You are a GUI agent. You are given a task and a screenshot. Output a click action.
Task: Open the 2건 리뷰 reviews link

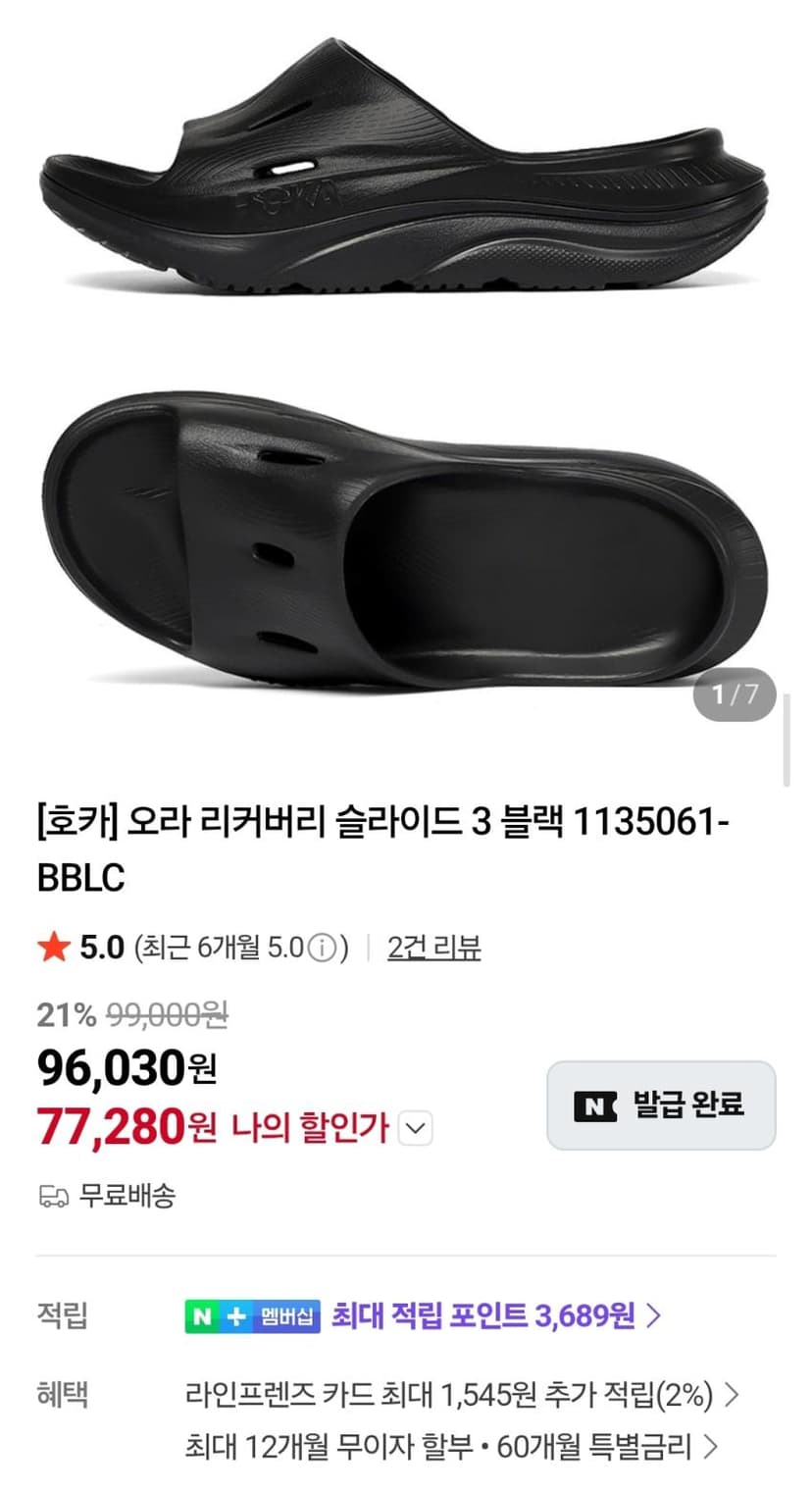433,948
